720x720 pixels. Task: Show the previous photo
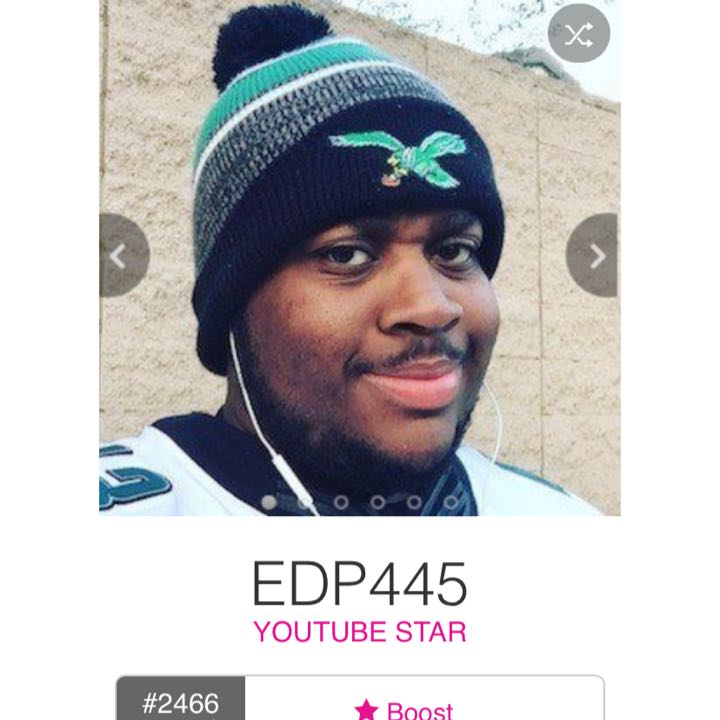point(120,255)
